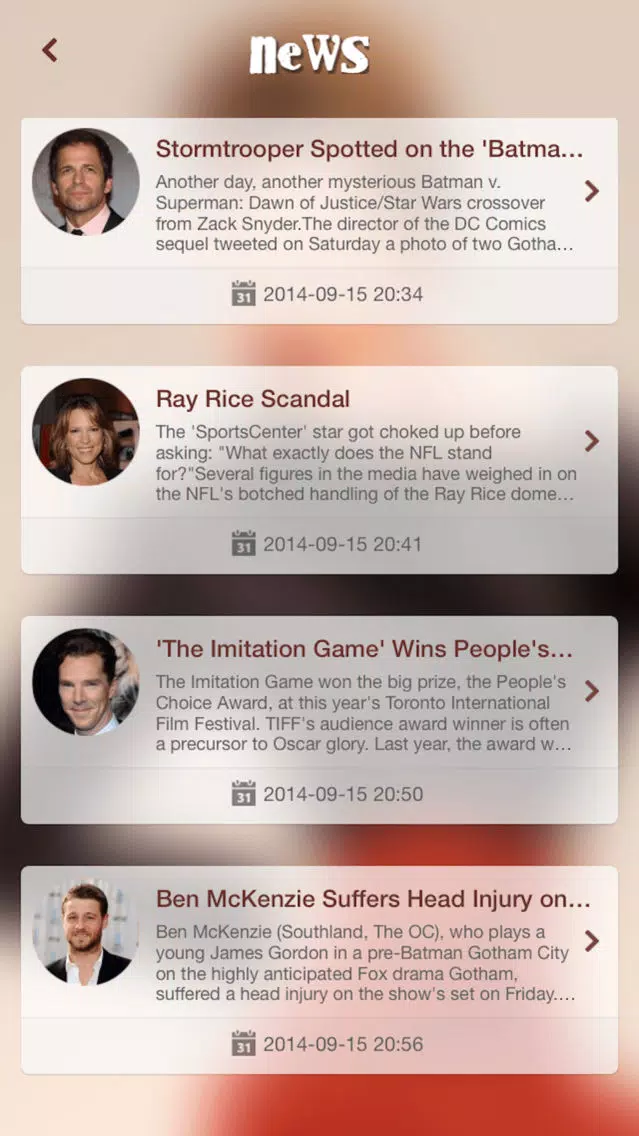Screen dimensions: 639x1136
Task: Read the Ray Rice Scandal story
Action: click(253, 400)
